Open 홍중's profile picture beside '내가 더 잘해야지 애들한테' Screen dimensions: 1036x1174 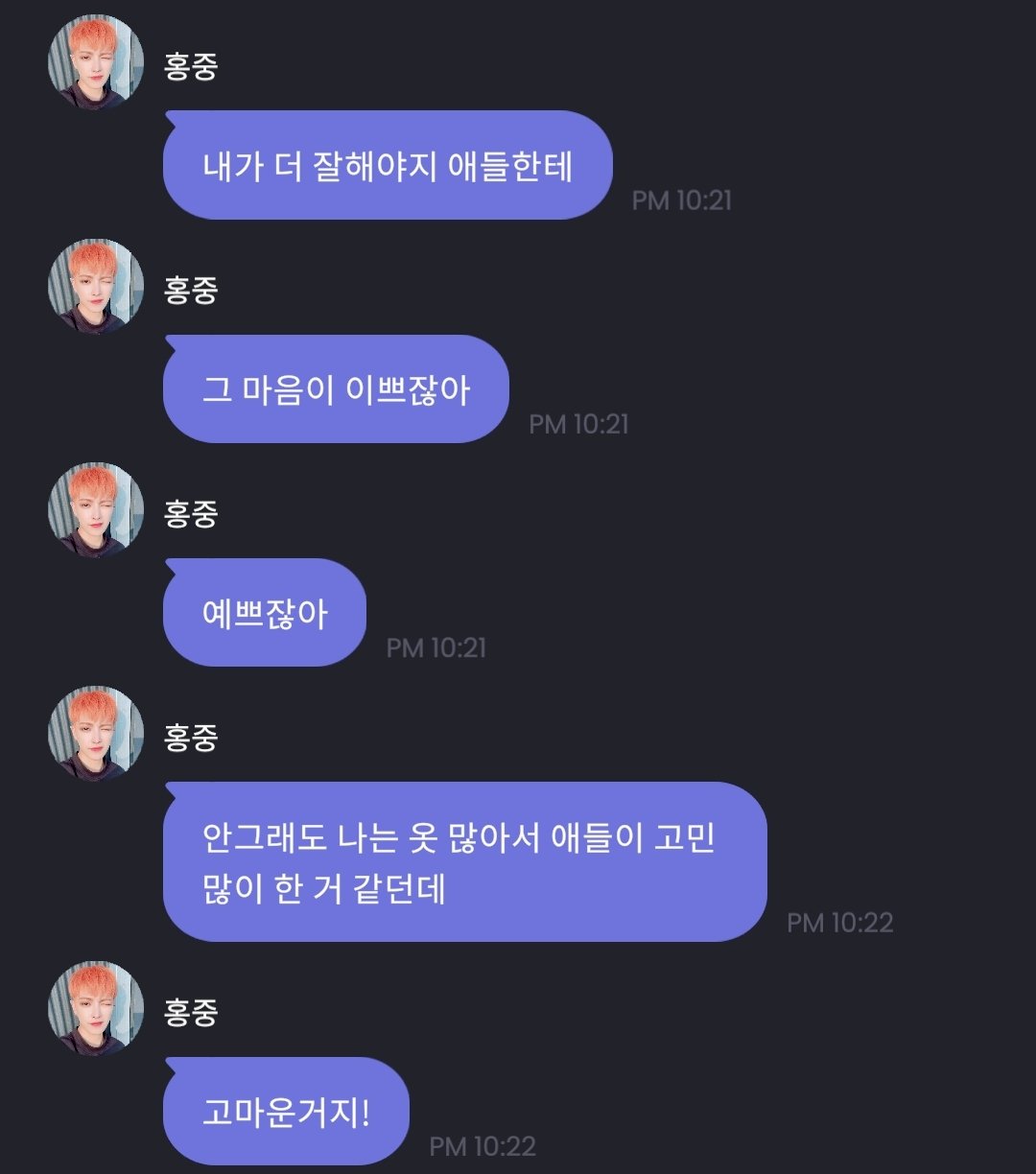(x=93, y=59)
